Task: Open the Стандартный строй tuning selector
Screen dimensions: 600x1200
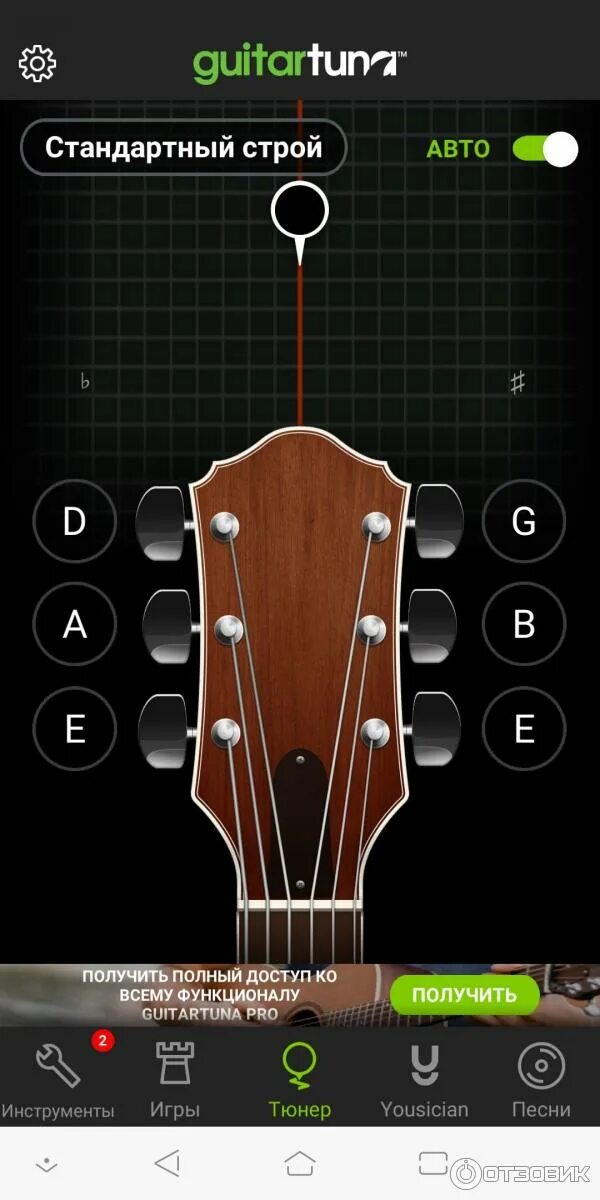Action: 184,149
